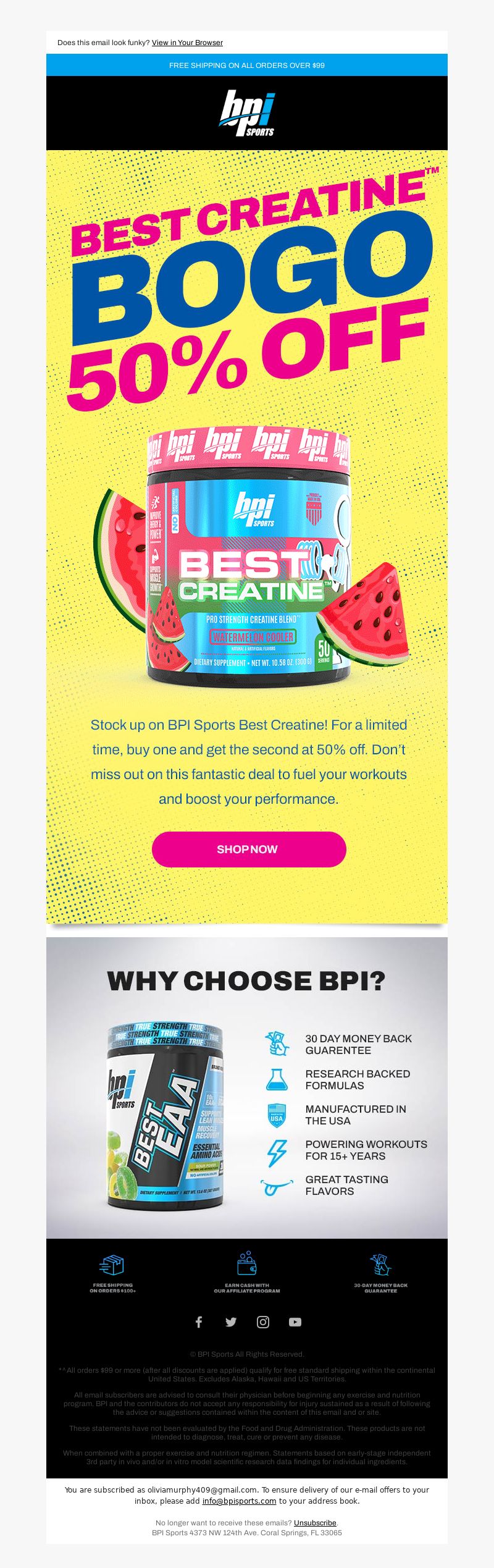Open the Instagram icon in the footer
The height and width of the screenshot is (1568, 494).
click(263, 1322)
